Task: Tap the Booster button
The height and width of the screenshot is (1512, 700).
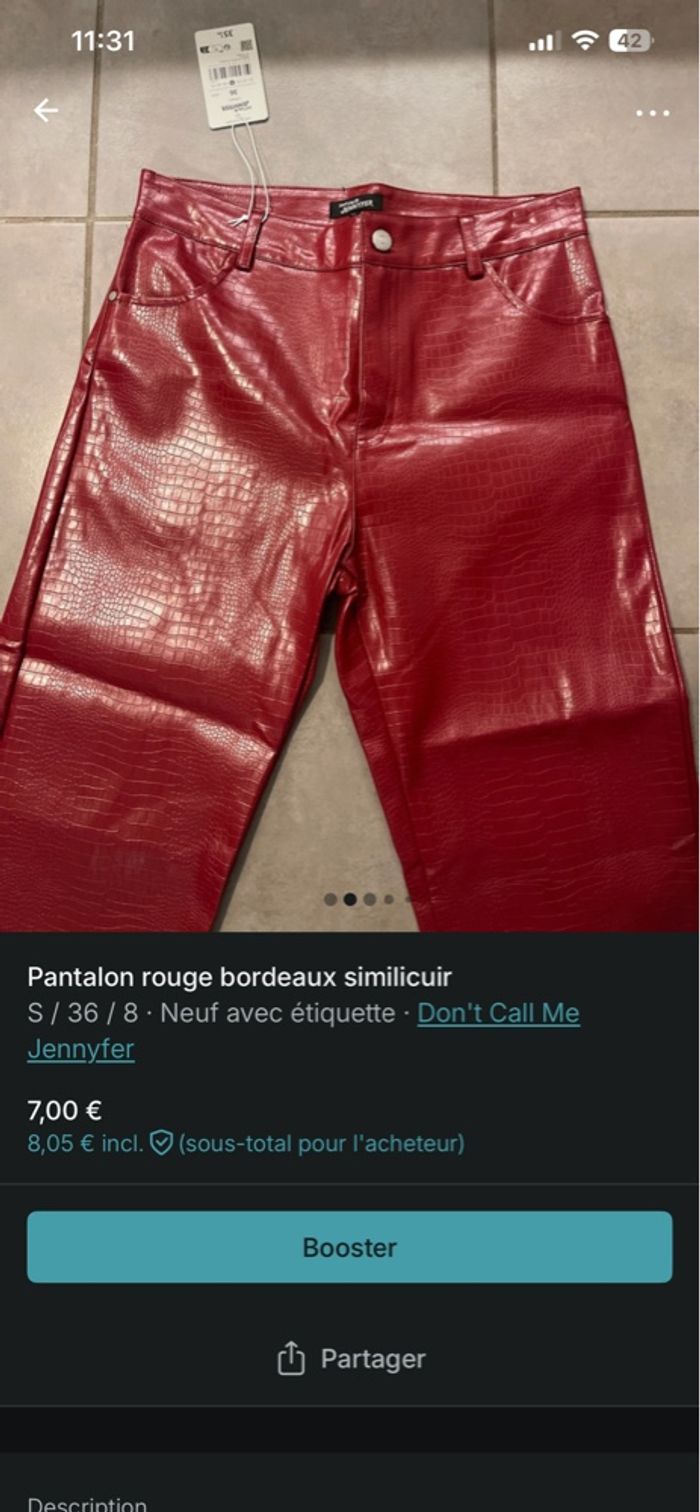Action: point(350,1247)
